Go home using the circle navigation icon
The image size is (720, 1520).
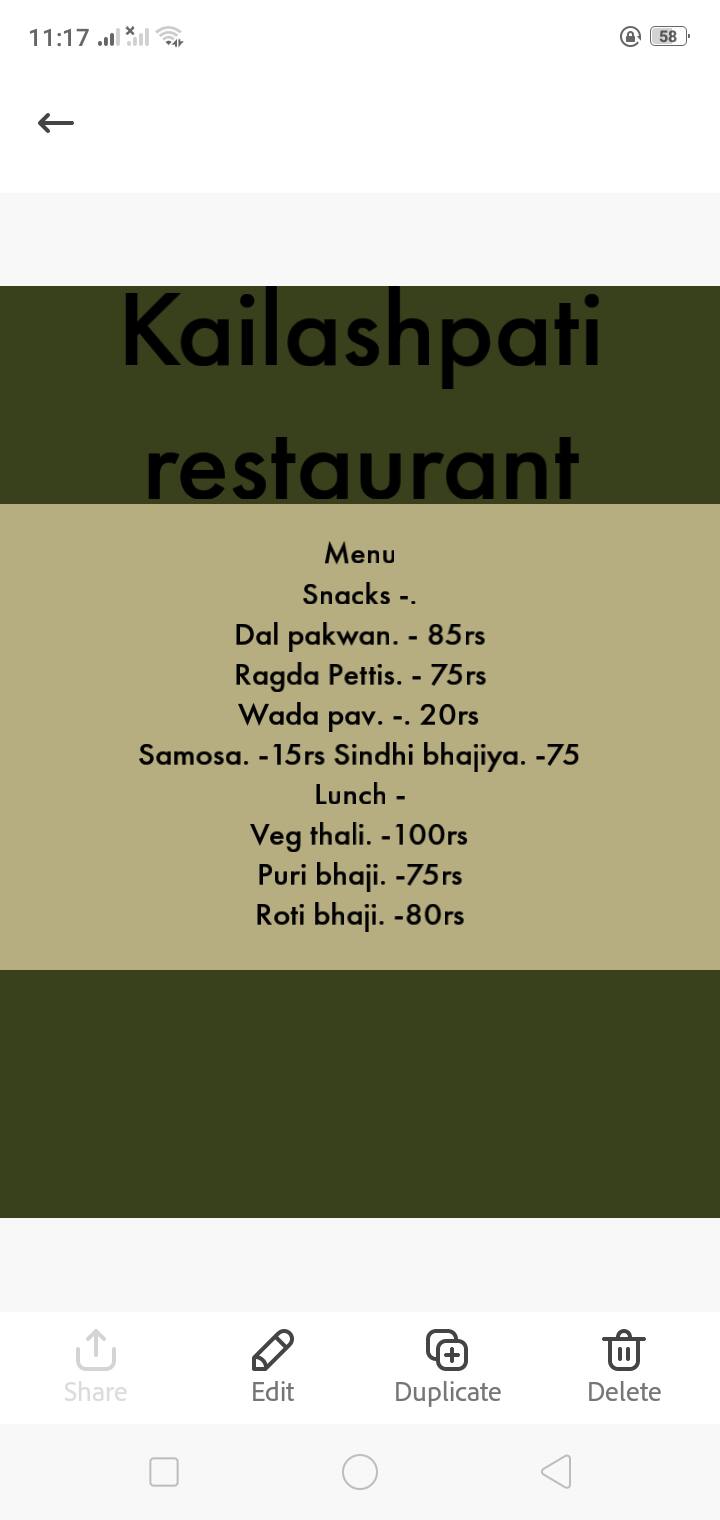pos(360,1471)
